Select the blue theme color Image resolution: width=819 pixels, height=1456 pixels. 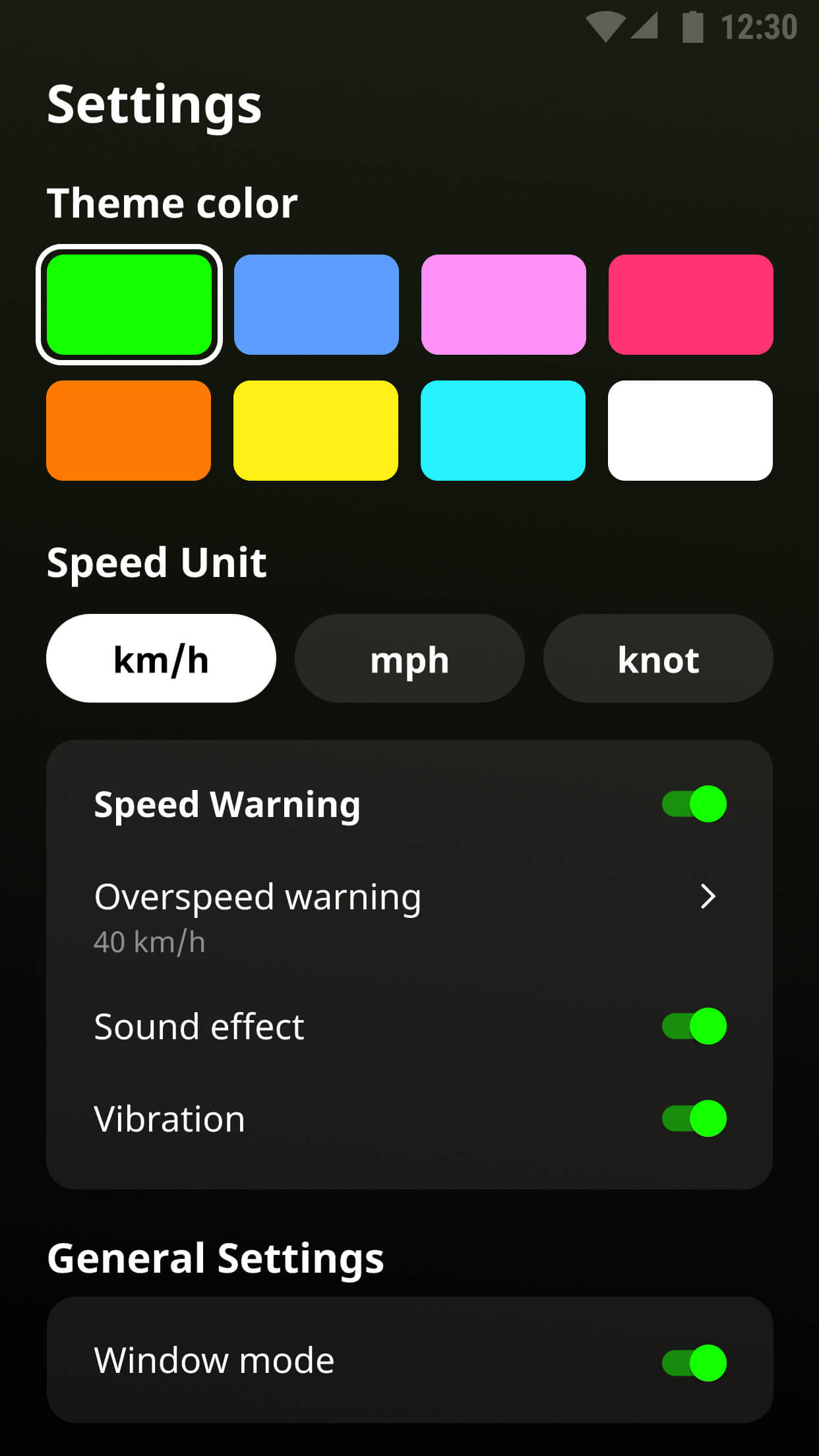(x=317, y=304)
